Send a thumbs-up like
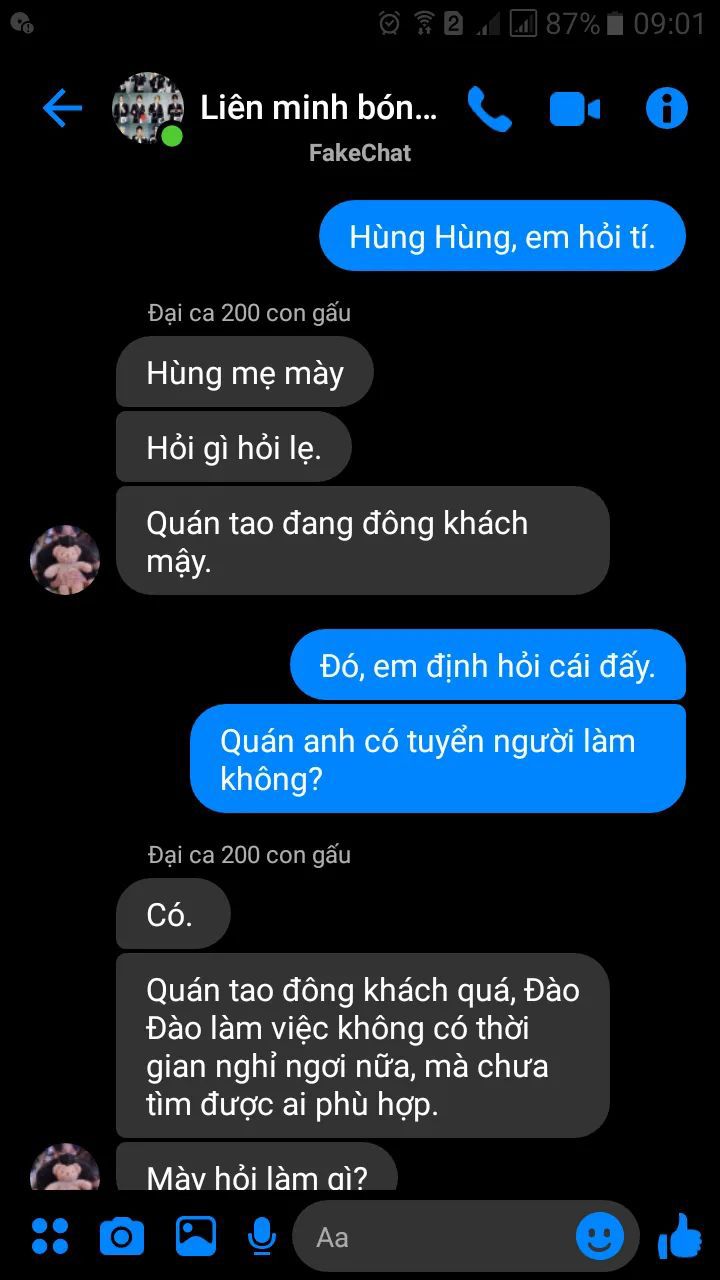 pyautogui.click(x=680, y=1237)
